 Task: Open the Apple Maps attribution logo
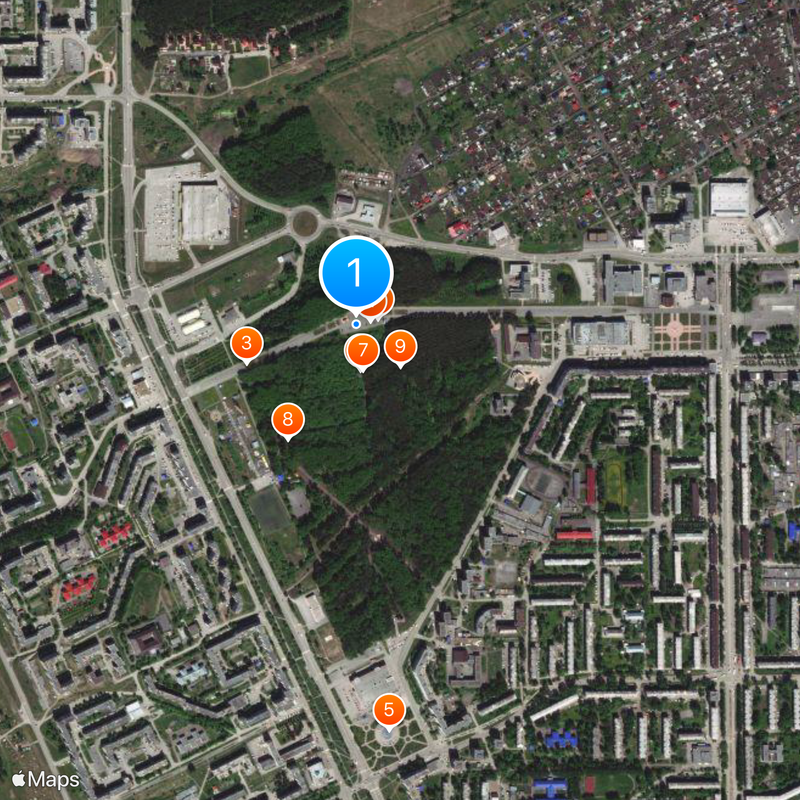(x=46, y=778)
